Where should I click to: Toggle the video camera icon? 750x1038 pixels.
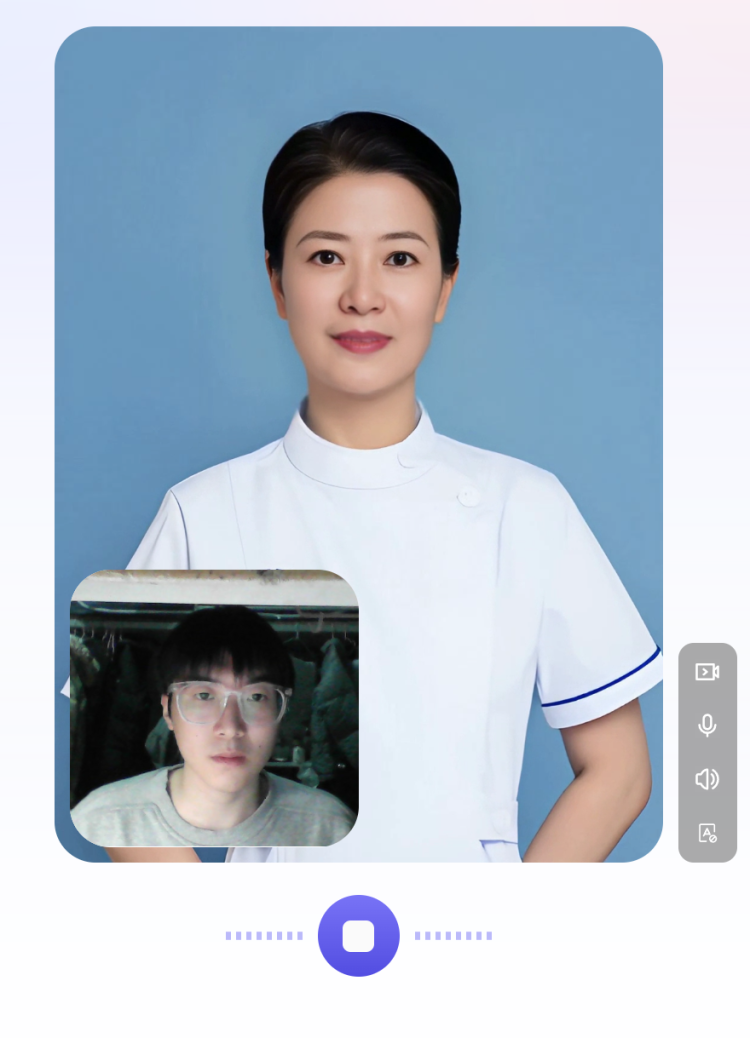(707, 672)
